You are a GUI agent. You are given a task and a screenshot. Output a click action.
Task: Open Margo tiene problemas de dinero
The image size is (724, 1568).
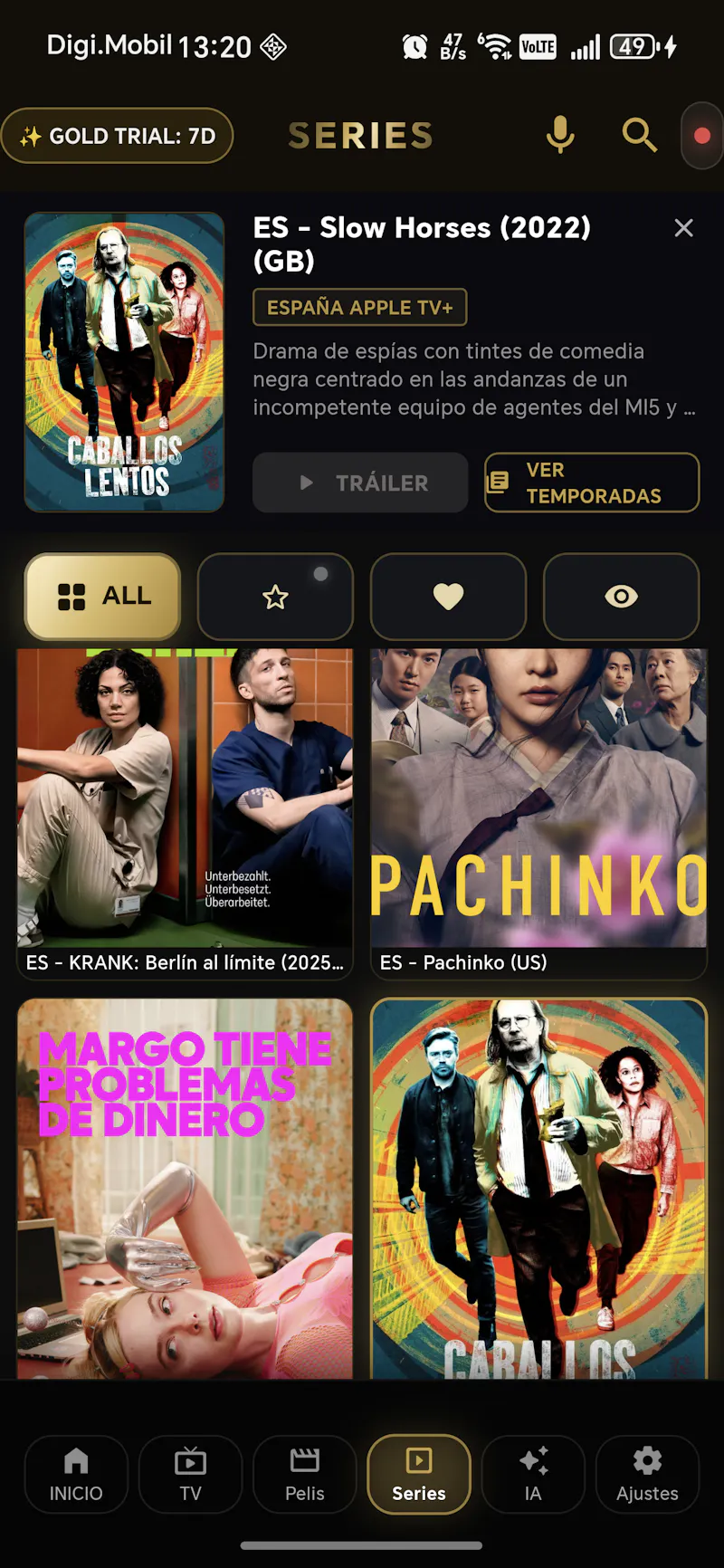(185, 1189)
